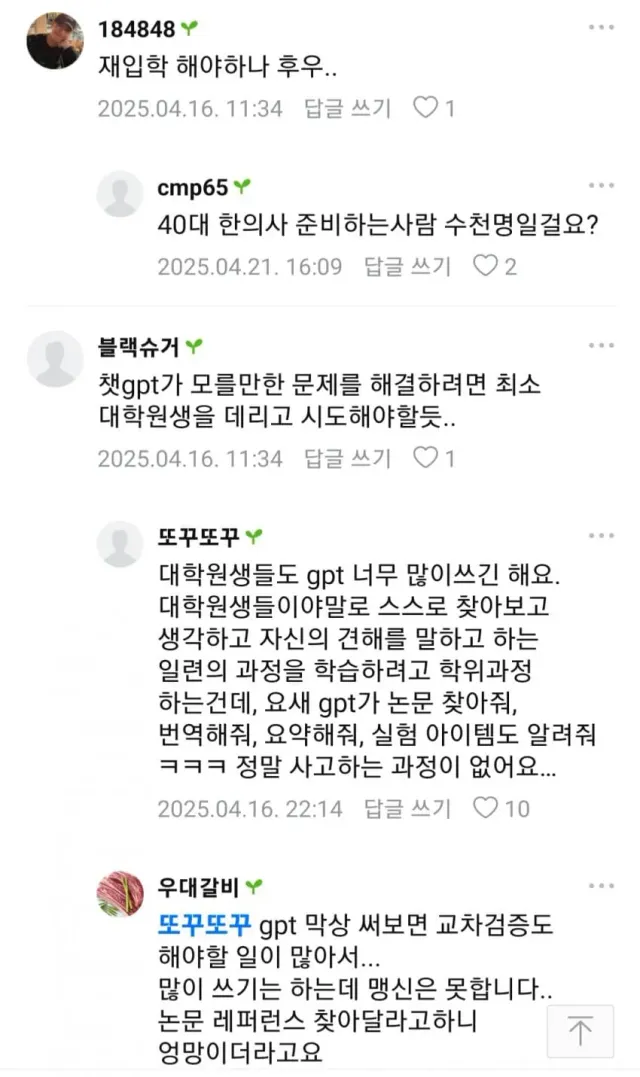Open 우대갈비's profile avatar
Screen dimensions: 640x1077
pos(120,894)
